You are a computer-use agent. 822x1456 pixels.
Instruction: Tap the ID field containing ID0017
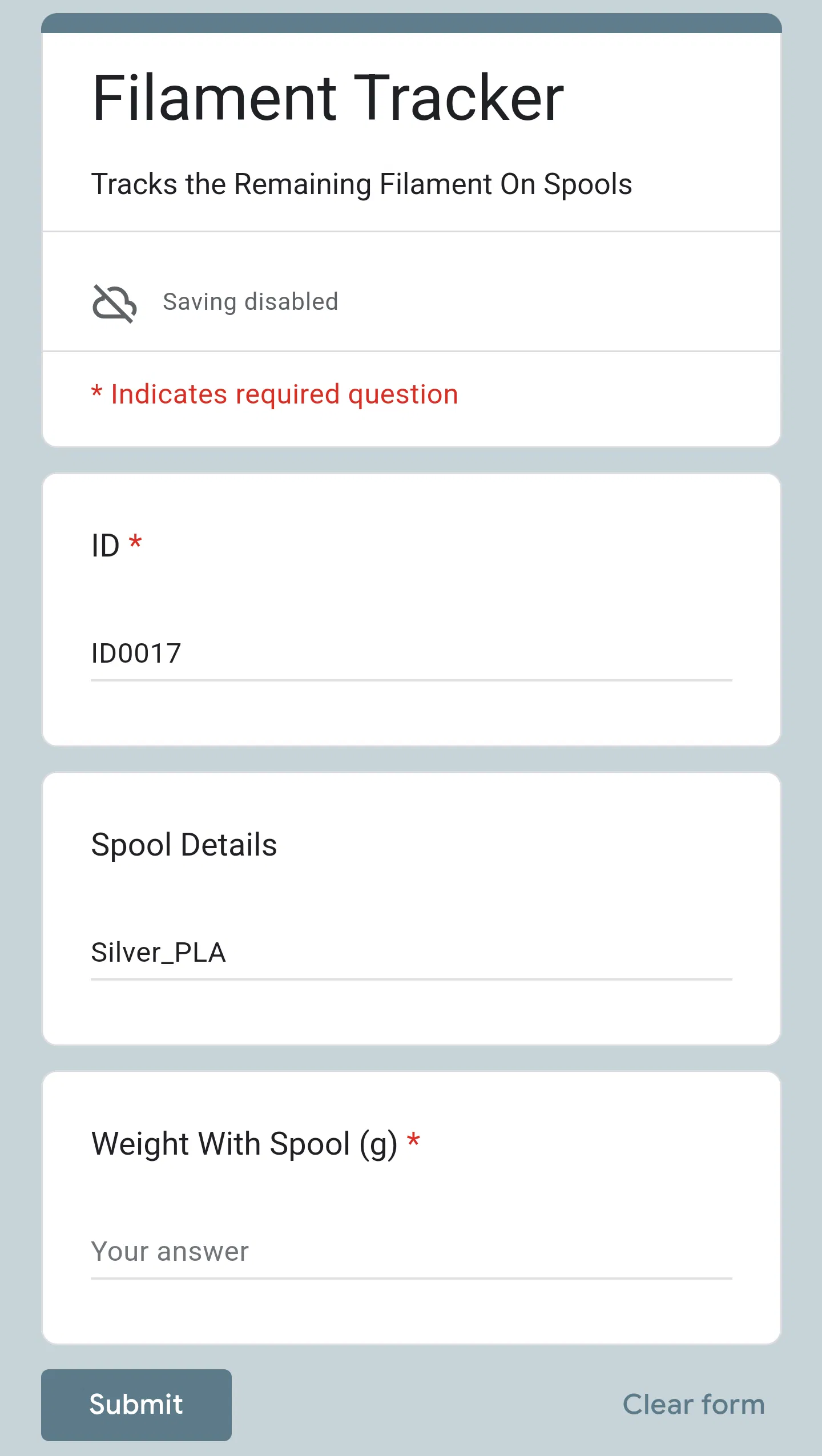[x=411, y=654]
